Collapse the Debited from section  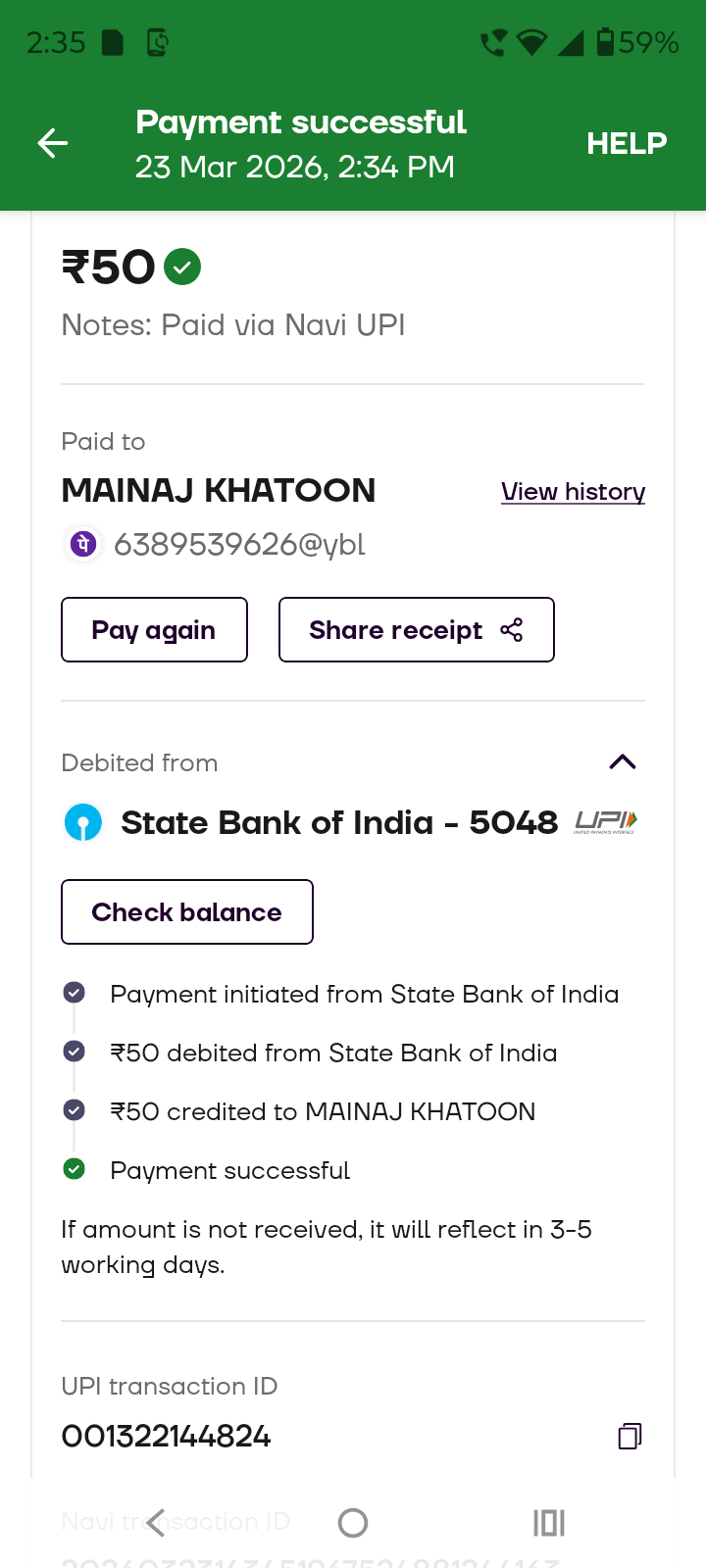pos(623,762)
